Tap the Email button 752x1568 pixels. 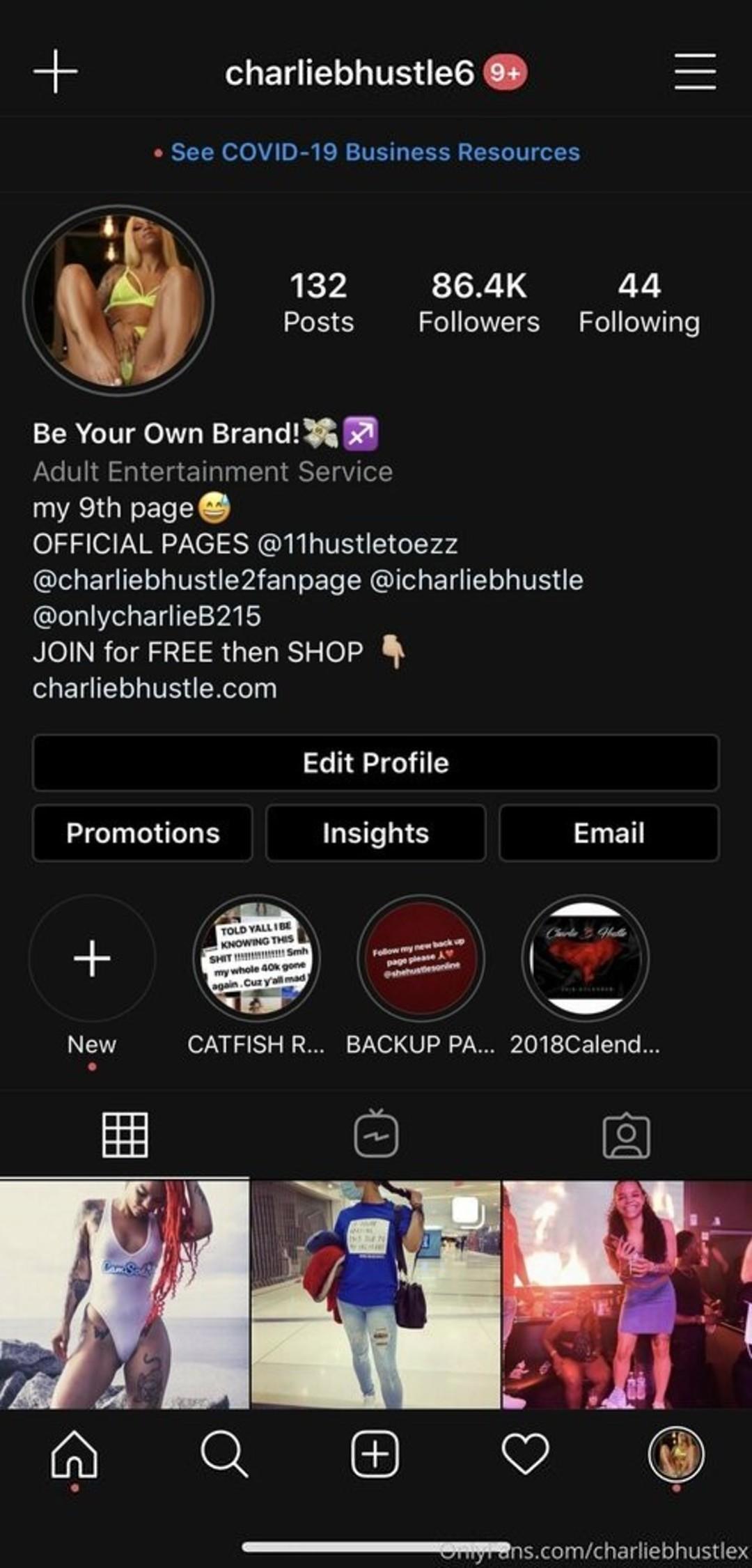(x=609, y=833)
